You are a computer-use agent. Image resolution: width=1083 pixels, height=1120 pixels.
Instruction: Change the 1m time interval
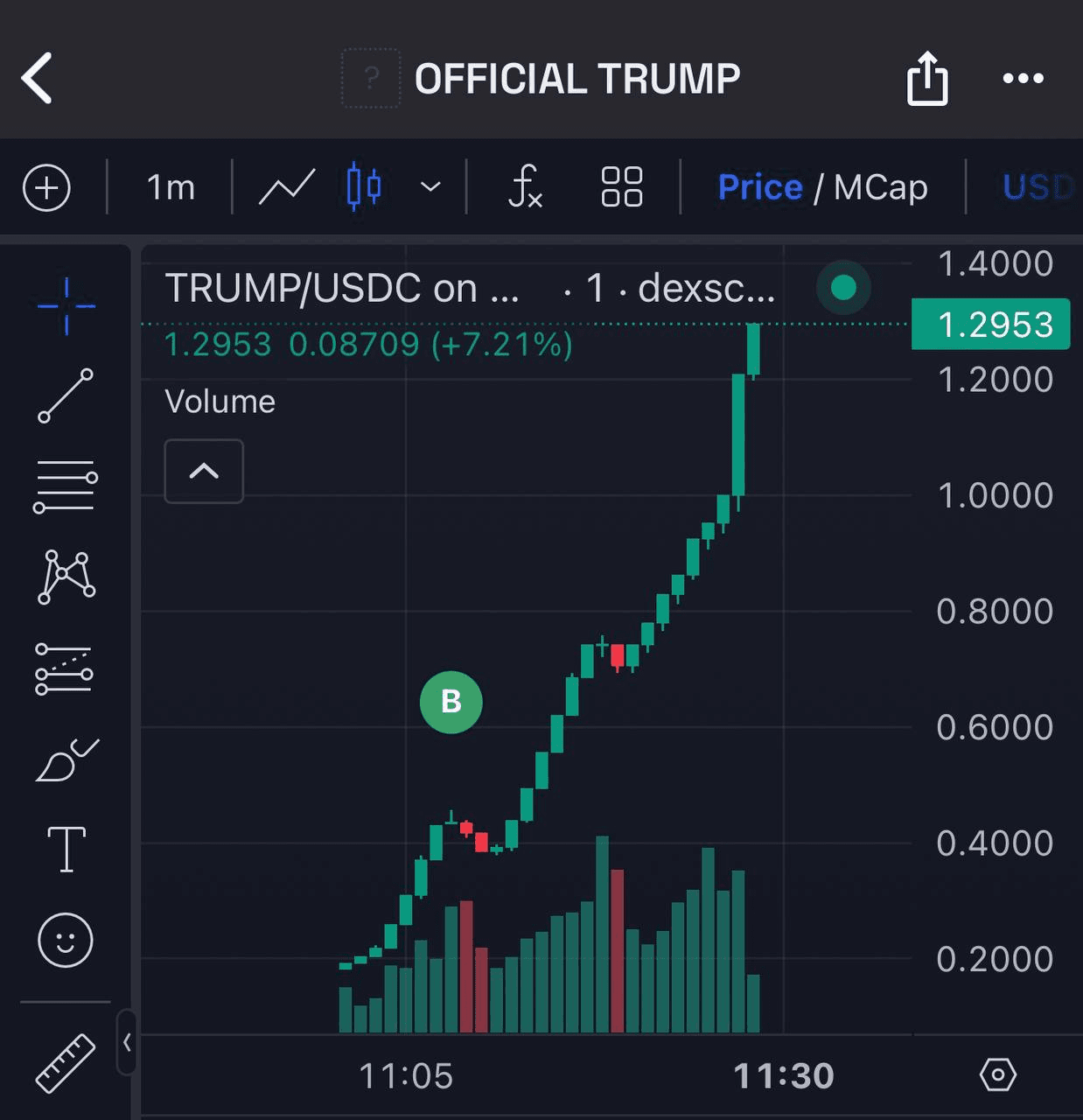pos(171,187)
